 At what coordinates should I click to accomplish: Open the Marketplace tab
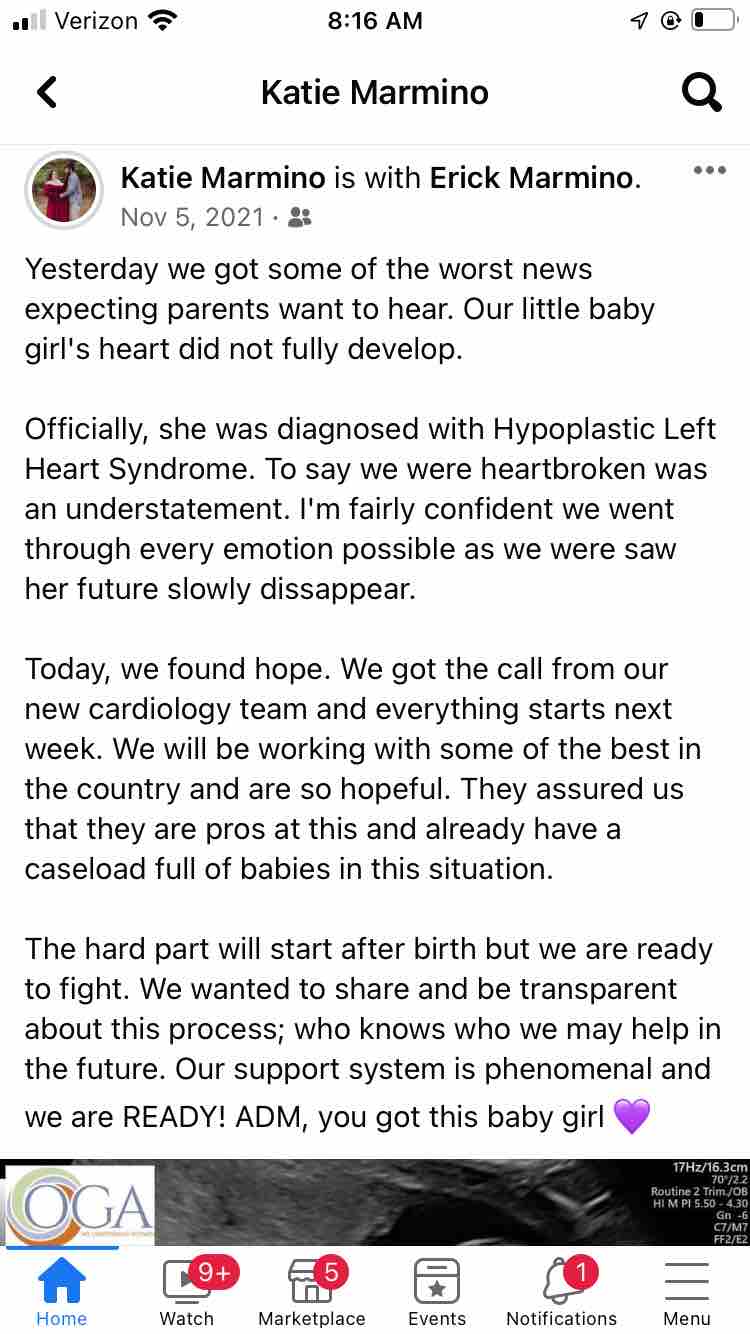pyautogui.click(x=312, y=1291)
